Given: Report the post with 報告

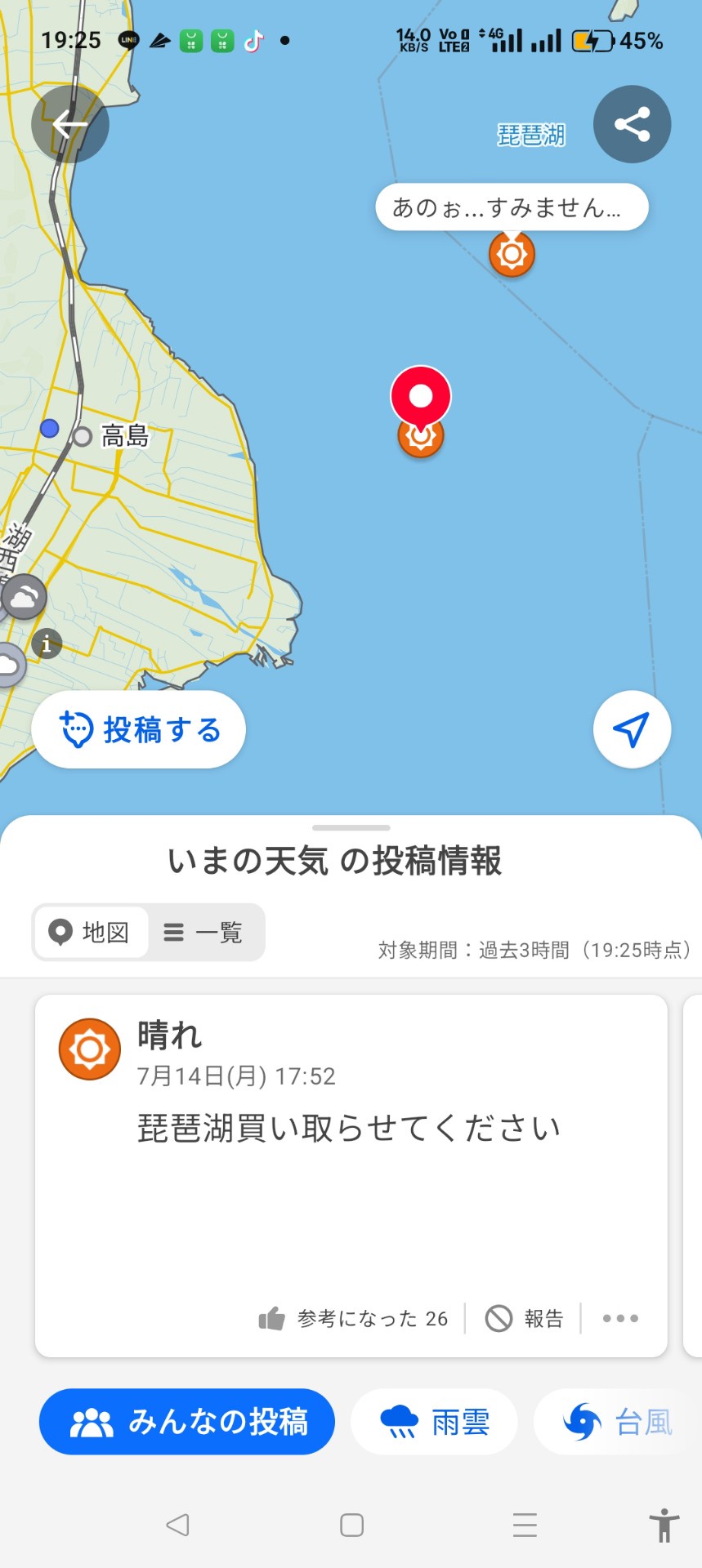Looking at the screenshot, I should point(525,1318).
